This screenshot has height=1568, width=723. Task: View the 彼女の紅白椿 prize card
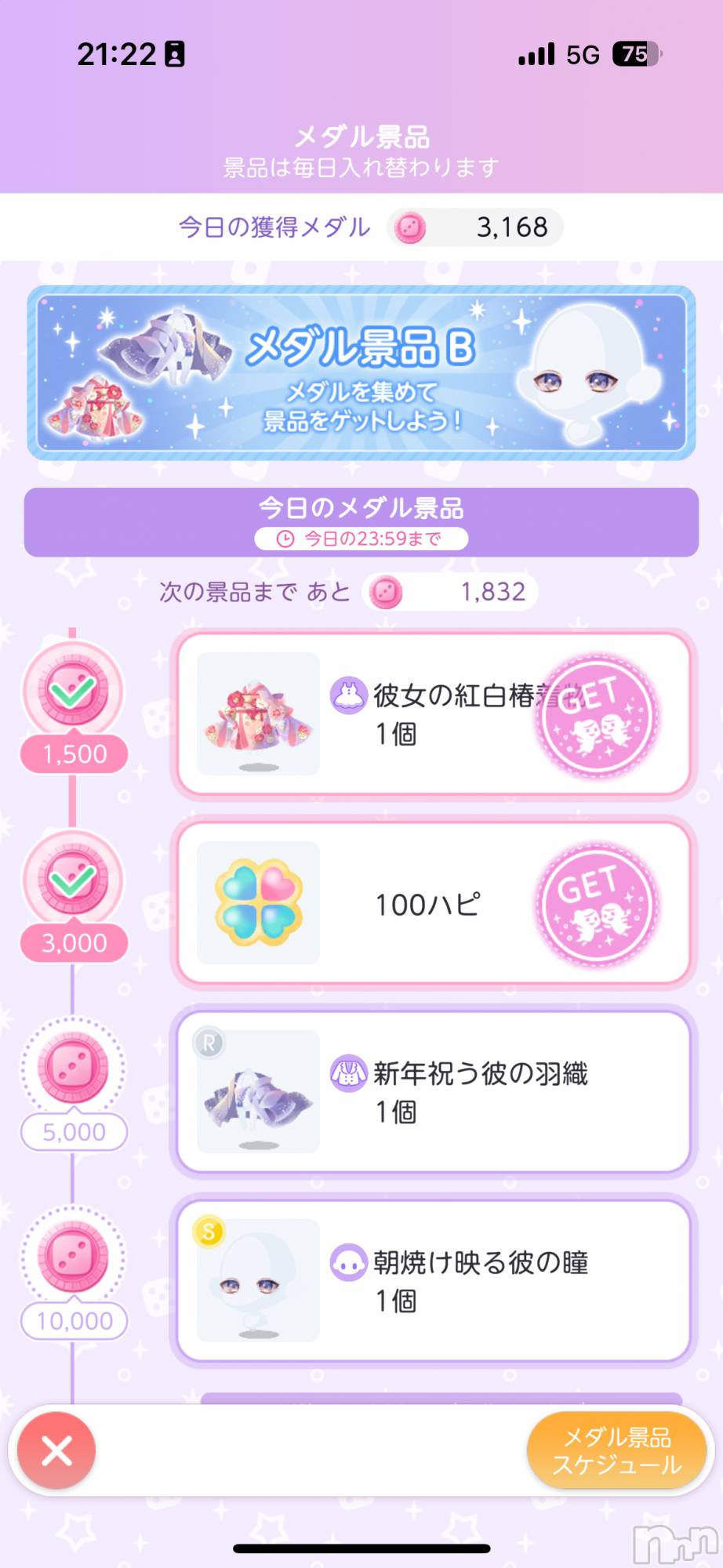[x=434, y=714]
